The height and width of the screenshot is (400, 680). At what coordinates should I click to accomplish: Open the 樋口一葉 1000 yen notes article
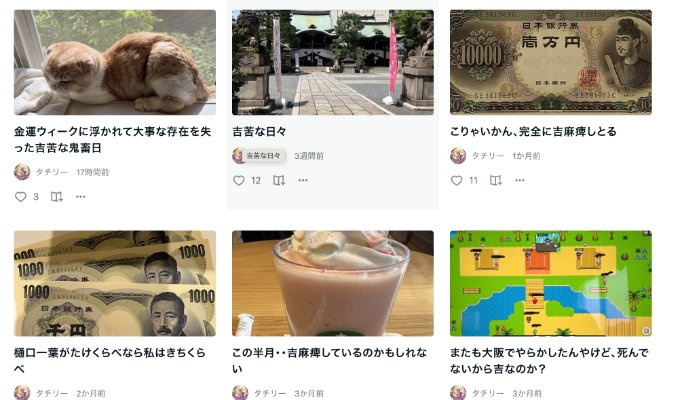[x=114, y=283]
